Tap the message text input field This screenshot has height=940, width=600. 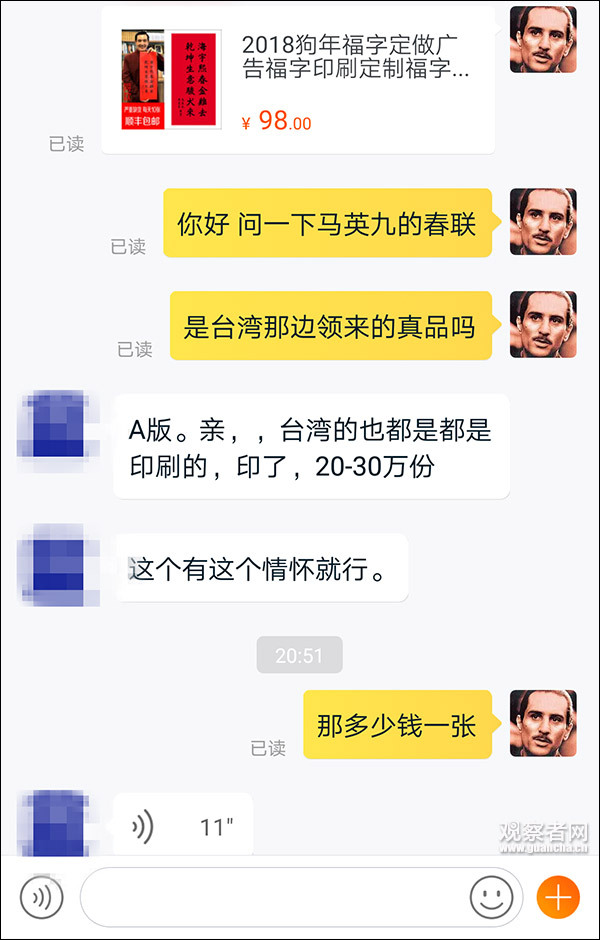click(x=270, y=897)
